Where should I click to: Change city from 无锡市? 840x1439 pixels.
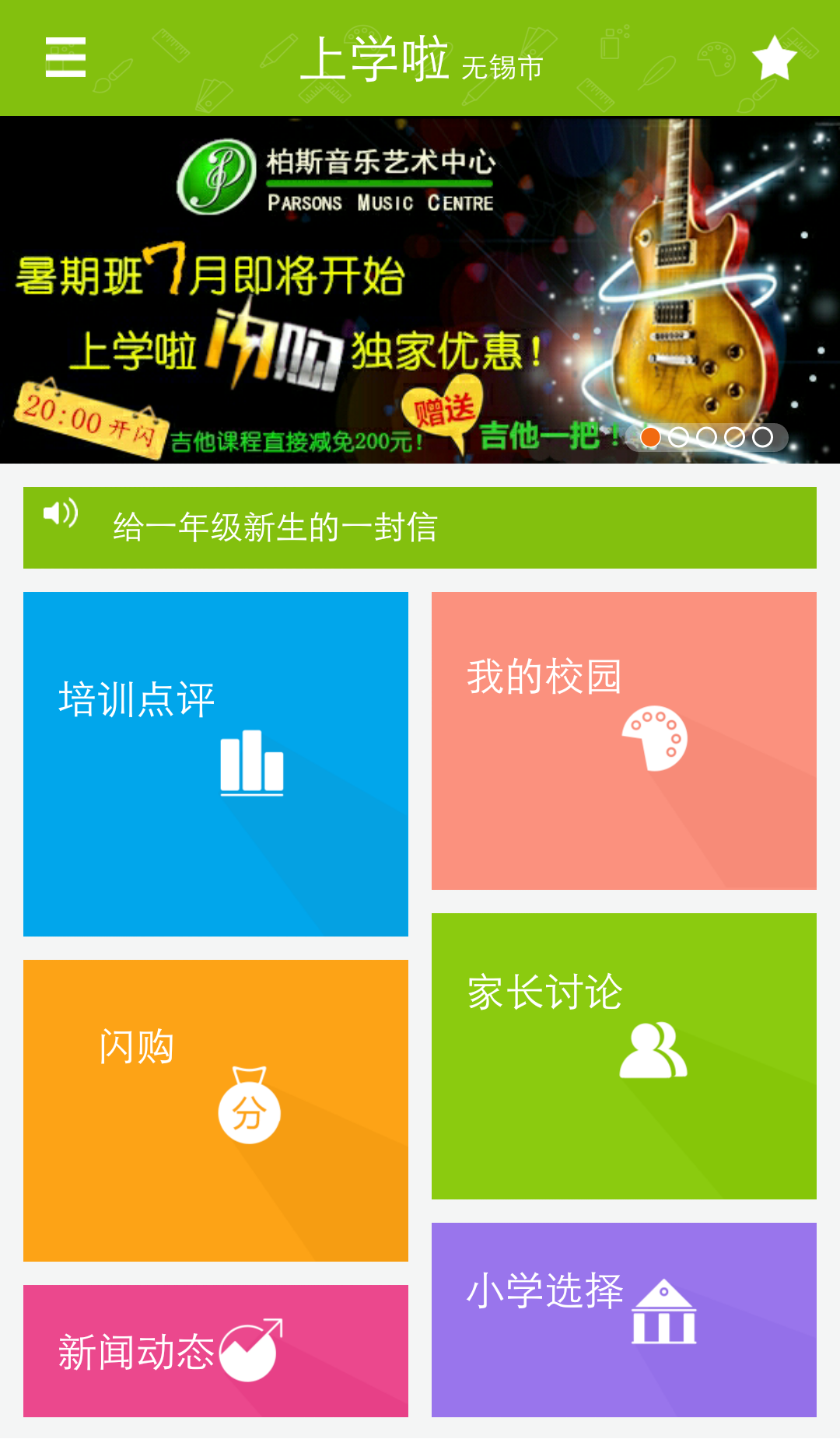pyautogui.click(x=502, y=68)
